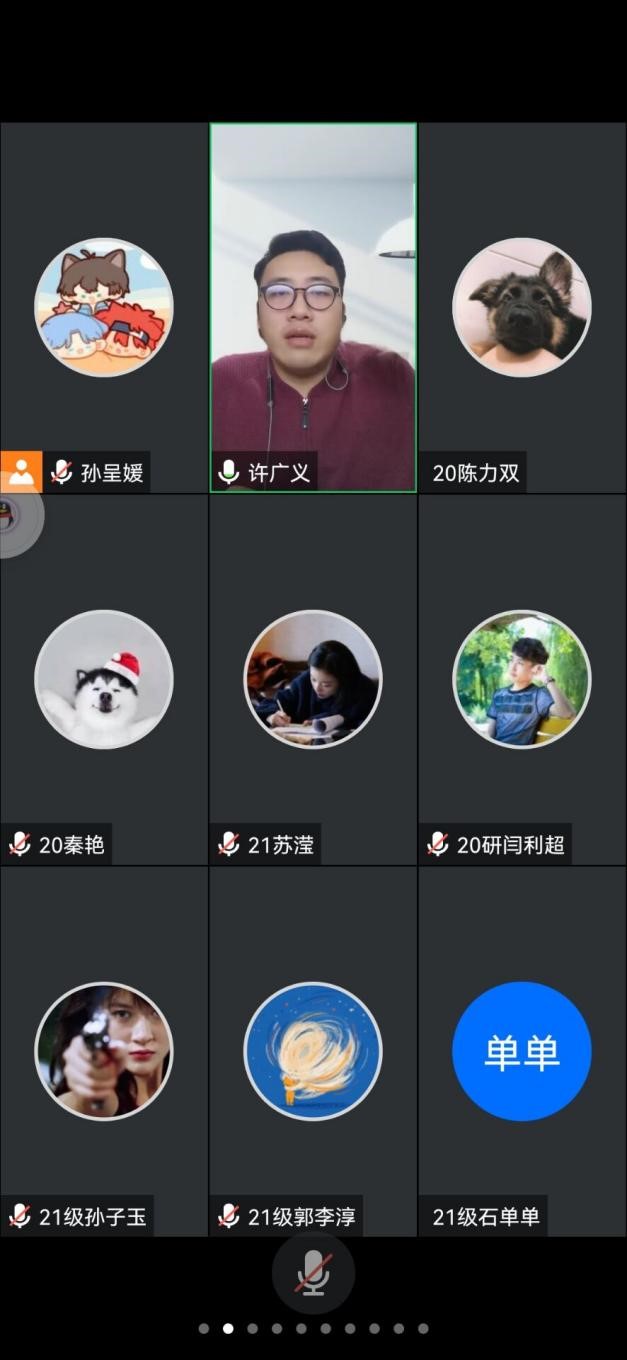Tap the page indicator dots

pos(313,1329)
